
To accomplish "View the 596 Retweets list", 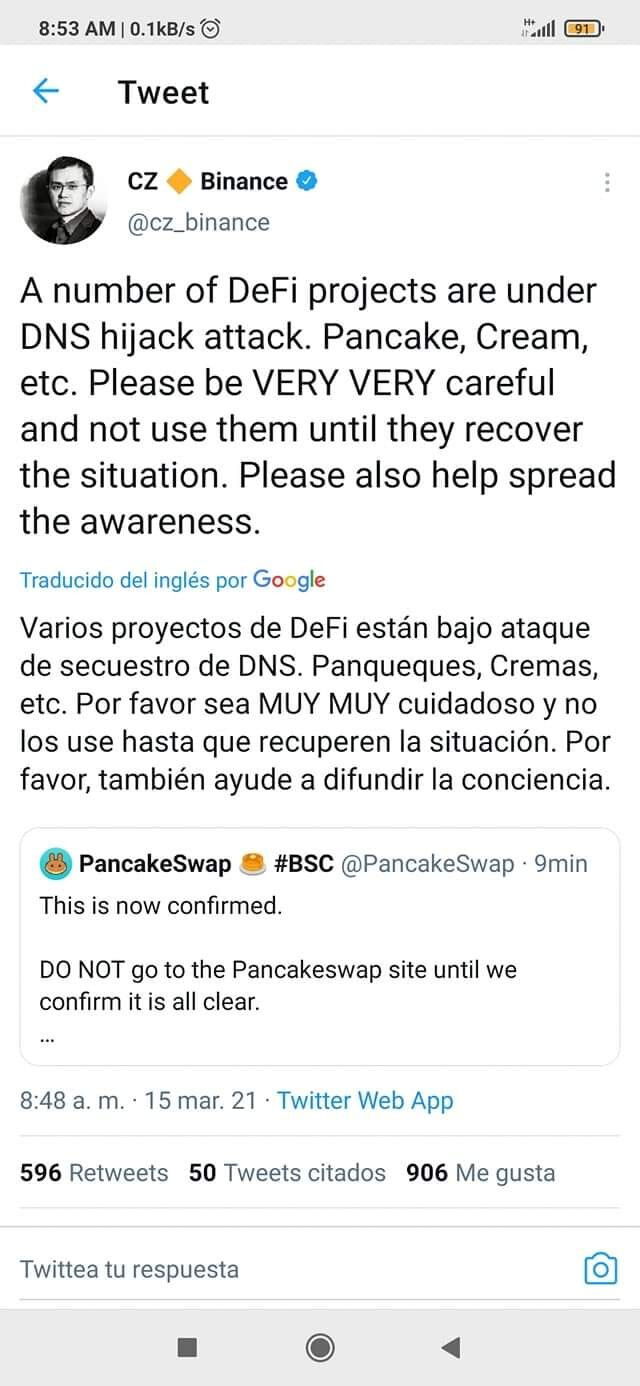I will (x=94, y=1172).
